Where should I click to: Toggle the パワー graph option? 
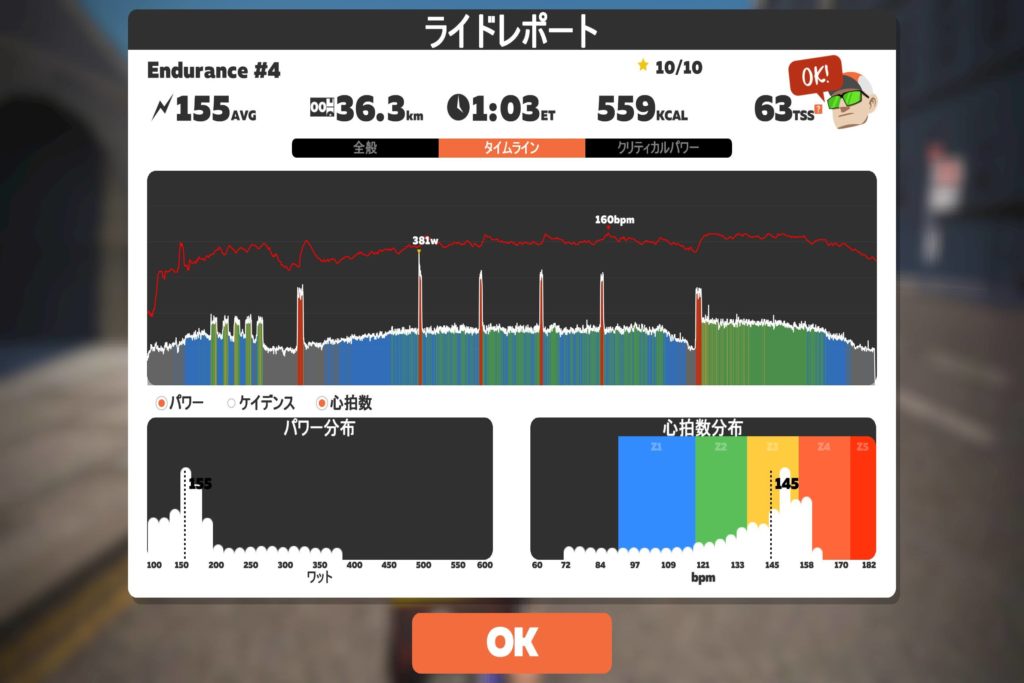(161, 403)
